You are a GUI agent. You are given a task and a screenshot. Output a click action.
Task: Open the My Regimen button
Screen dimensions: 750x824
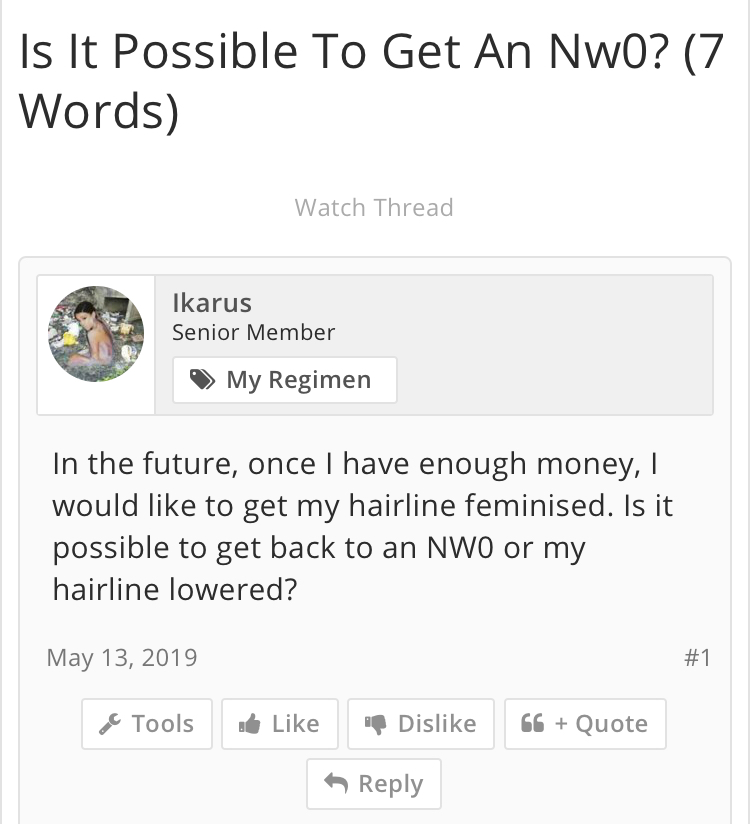pyautogui.click(x=285, y=380)
